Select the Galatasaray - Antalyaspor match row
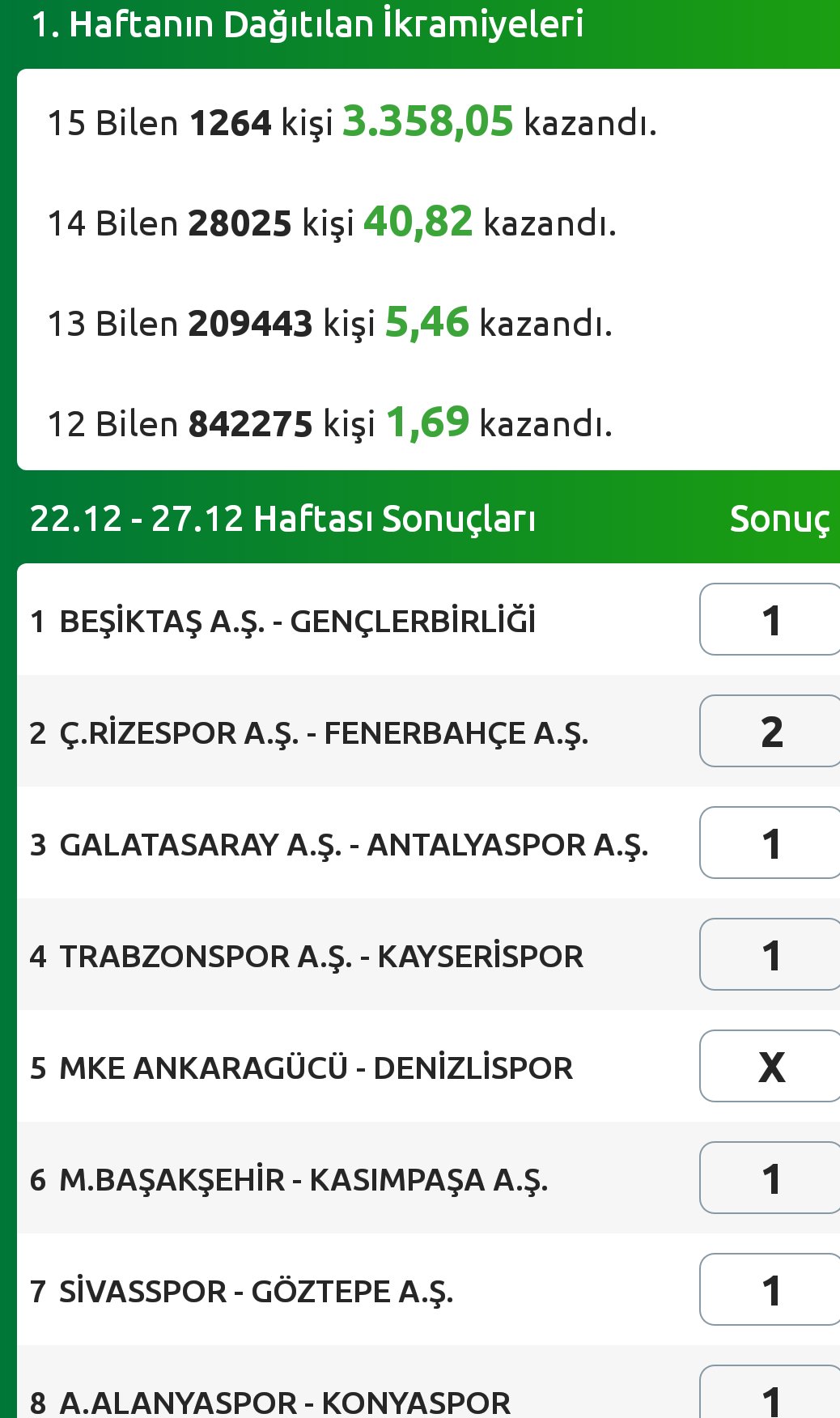The height and width of the screenshot is (1418, 840). [x=428, y=843]
